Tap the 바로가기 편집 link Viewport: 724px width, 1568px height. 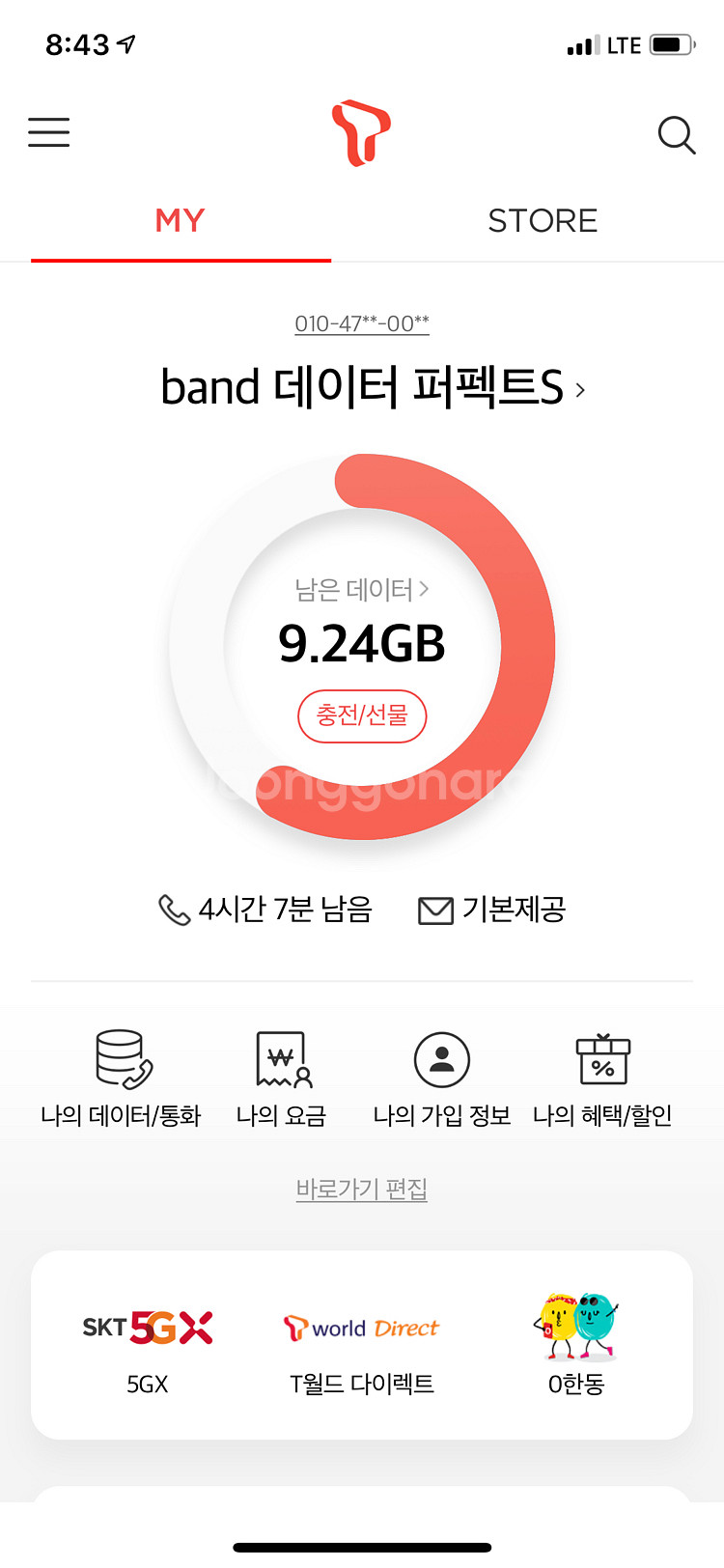(x=362, y=1189)
